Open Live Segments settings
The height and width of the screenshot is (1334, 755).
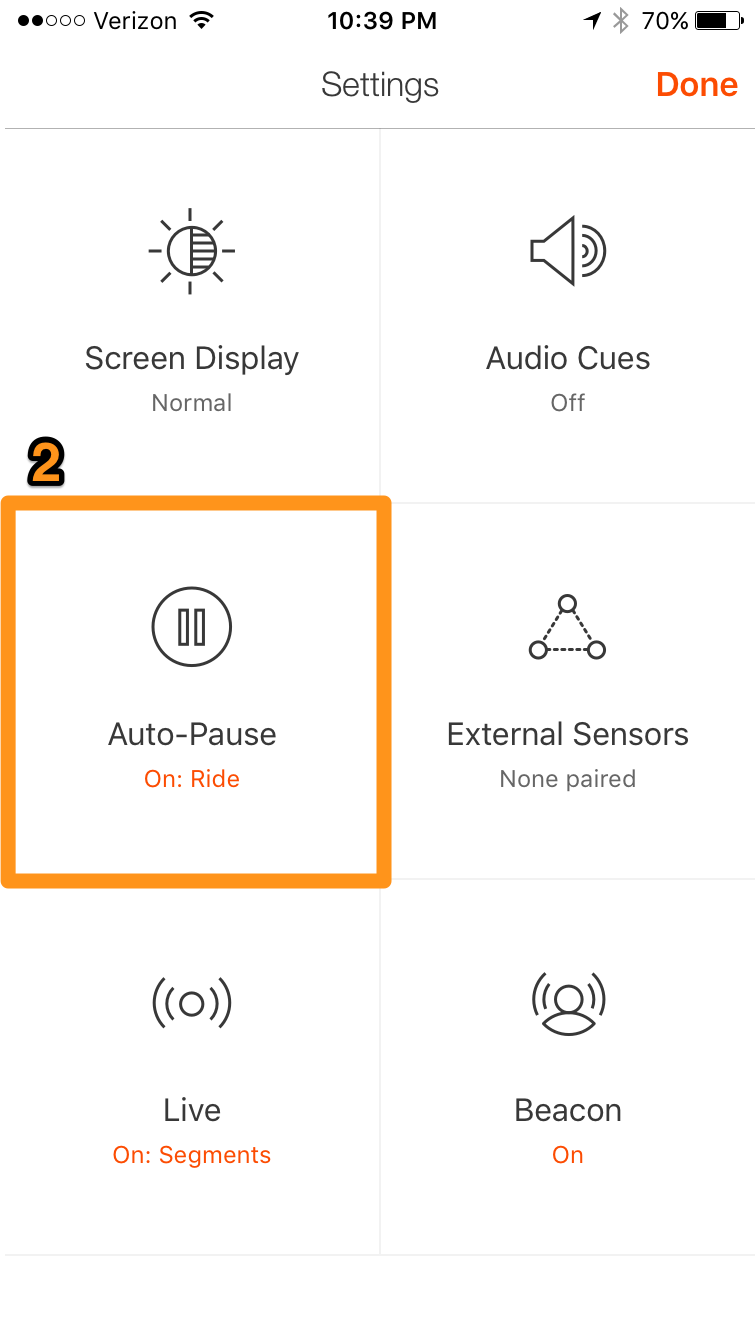coord(192,1067)
